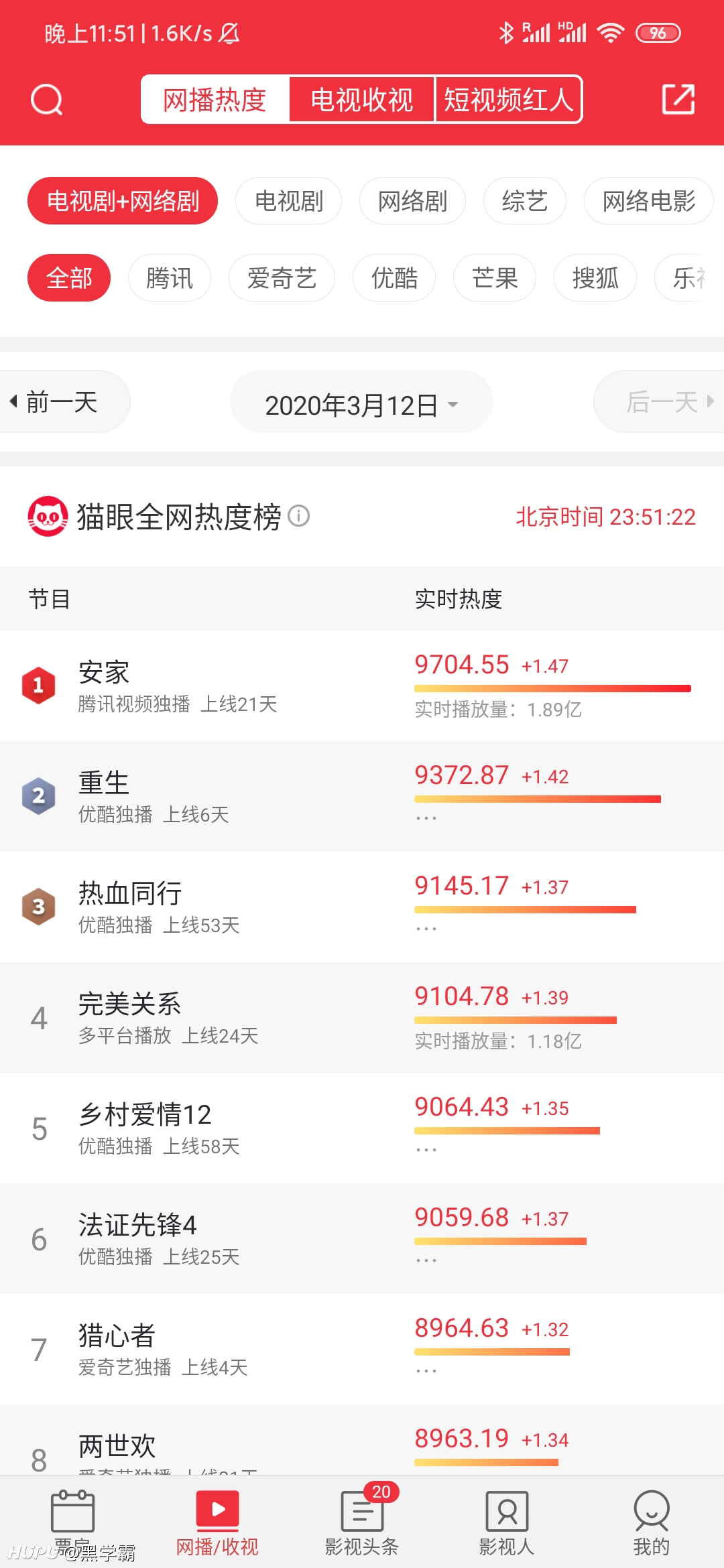
Task: Filter by 综艺 category
Action: (x=525, y=200)
